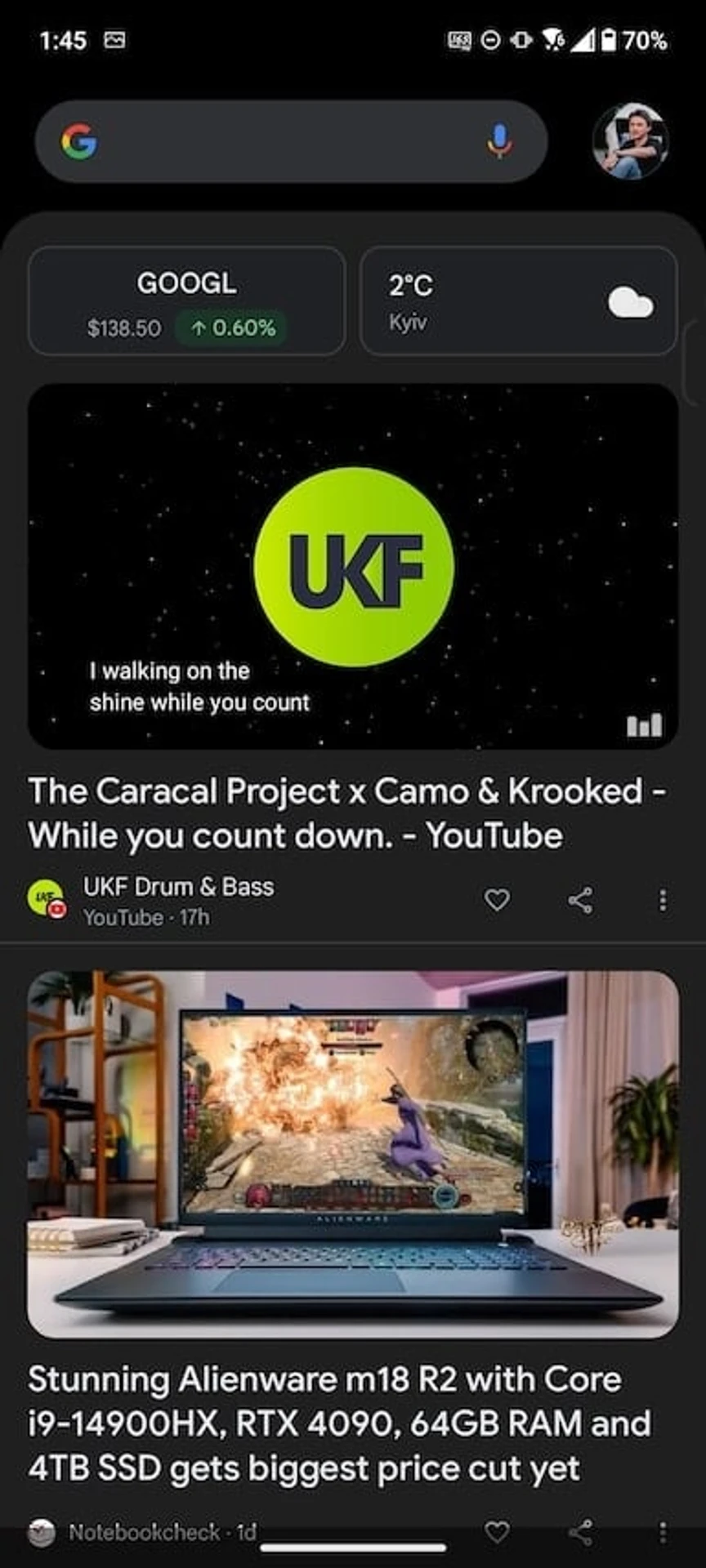Screen dimensions: 706x1568
Task: Open the Google search box
Action: (278, 141)
